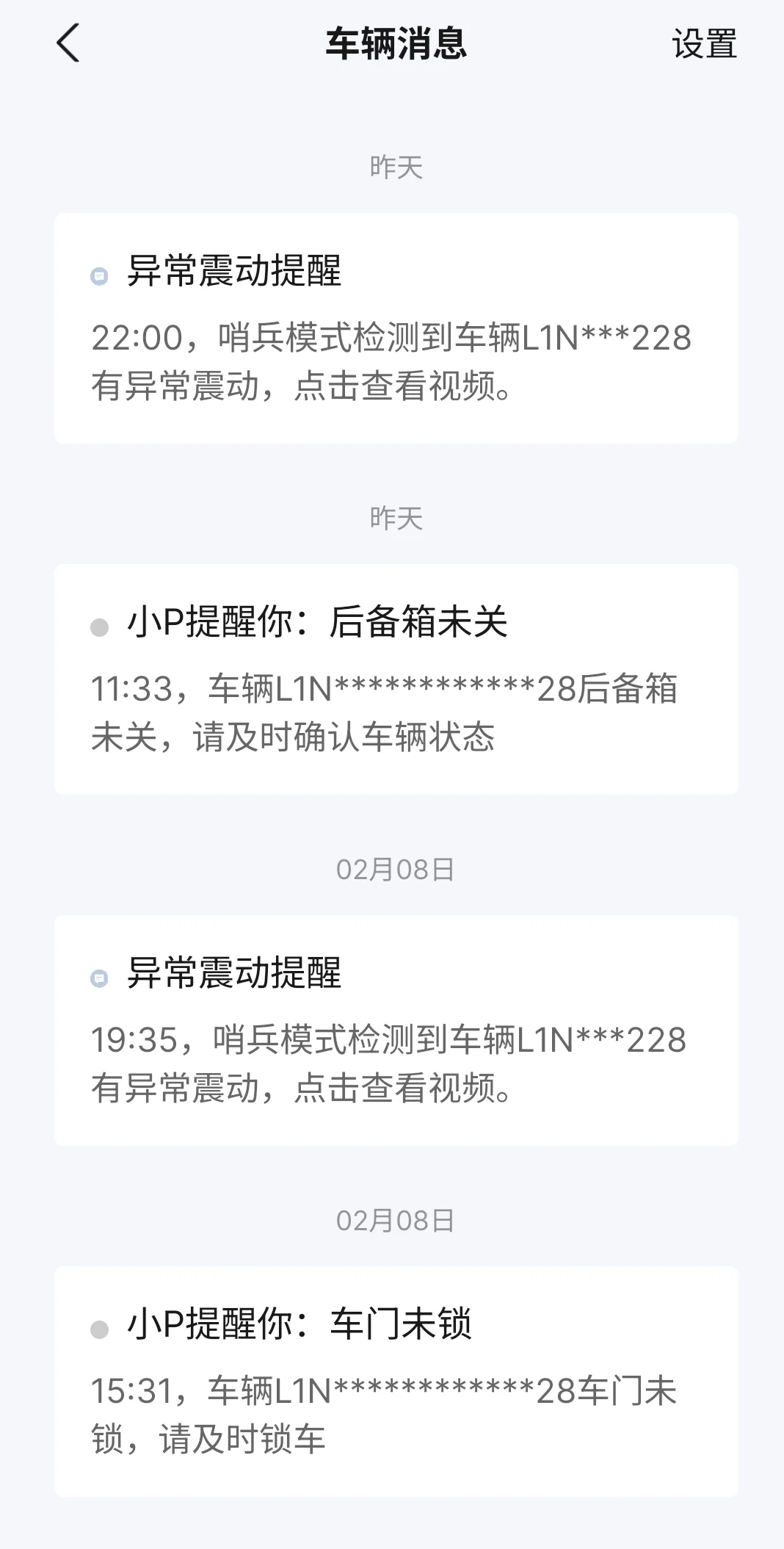Viewport: 784px width, 1549px height.
Task: View the 后备箱未关 reminder card
Action: pyautogui.click(x=396, y=679)
